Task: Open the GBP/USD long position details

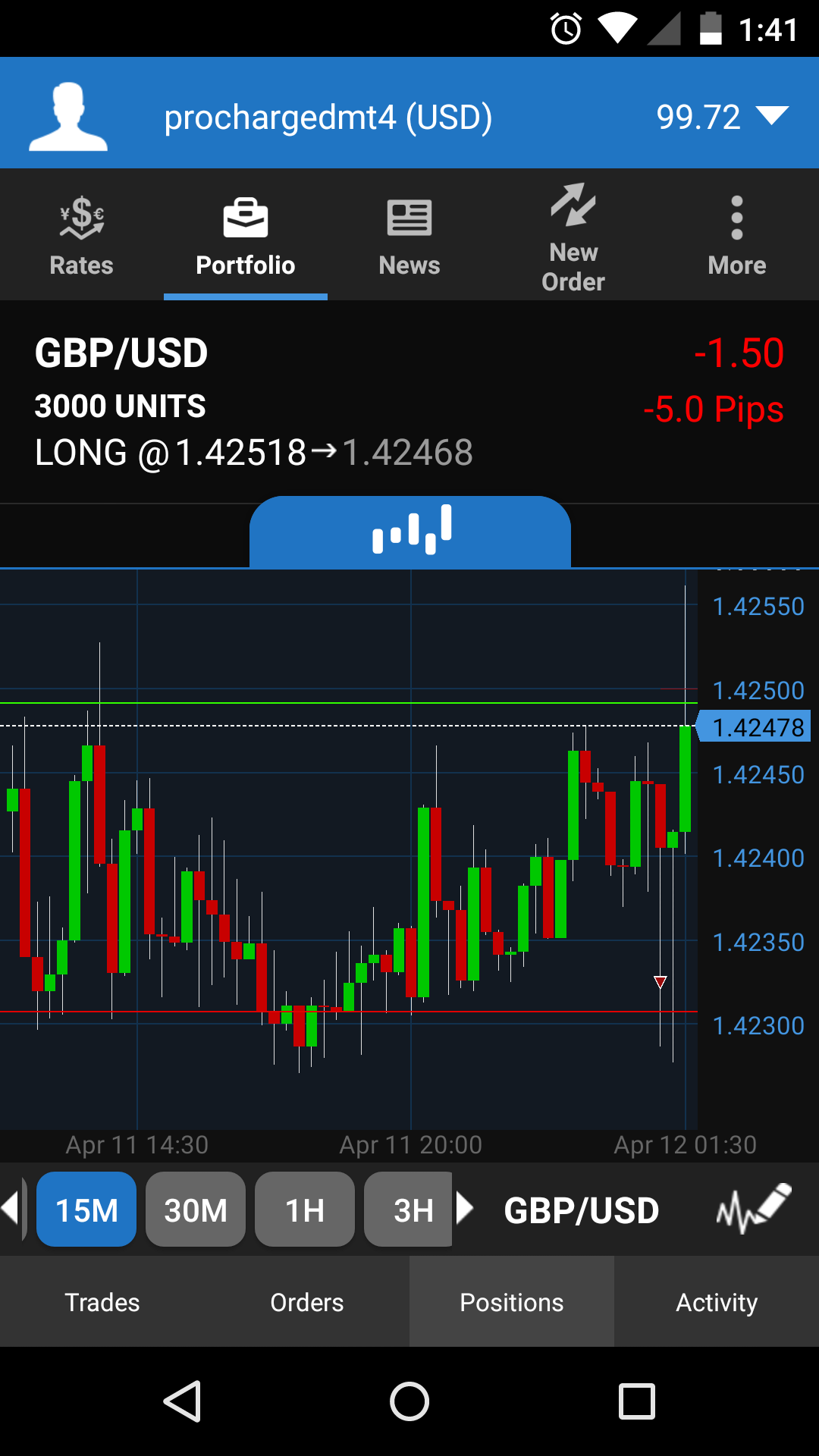Action: pyautogui.click(x=409, y=402)
